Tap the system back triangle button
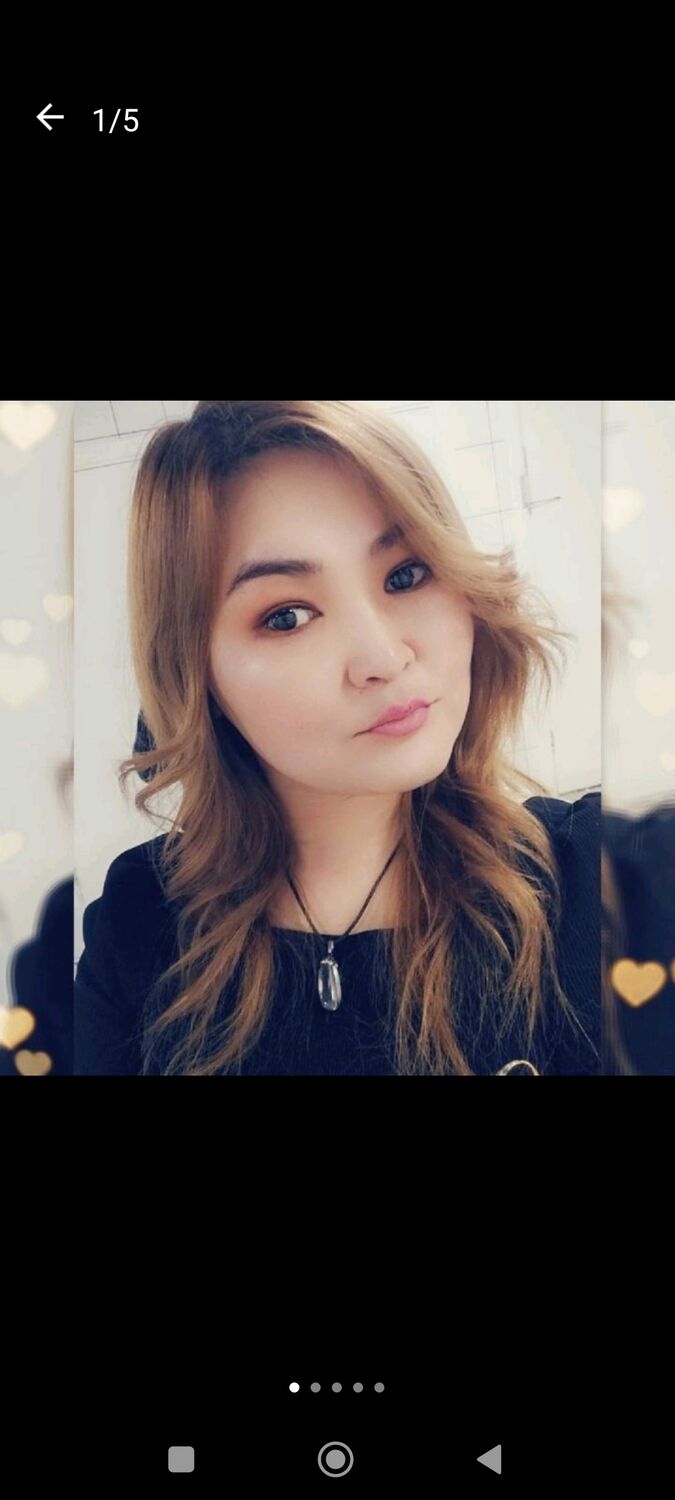The width and height of the screenshot is (675, 1500). pyautogui.click(x=489, y=1459)
